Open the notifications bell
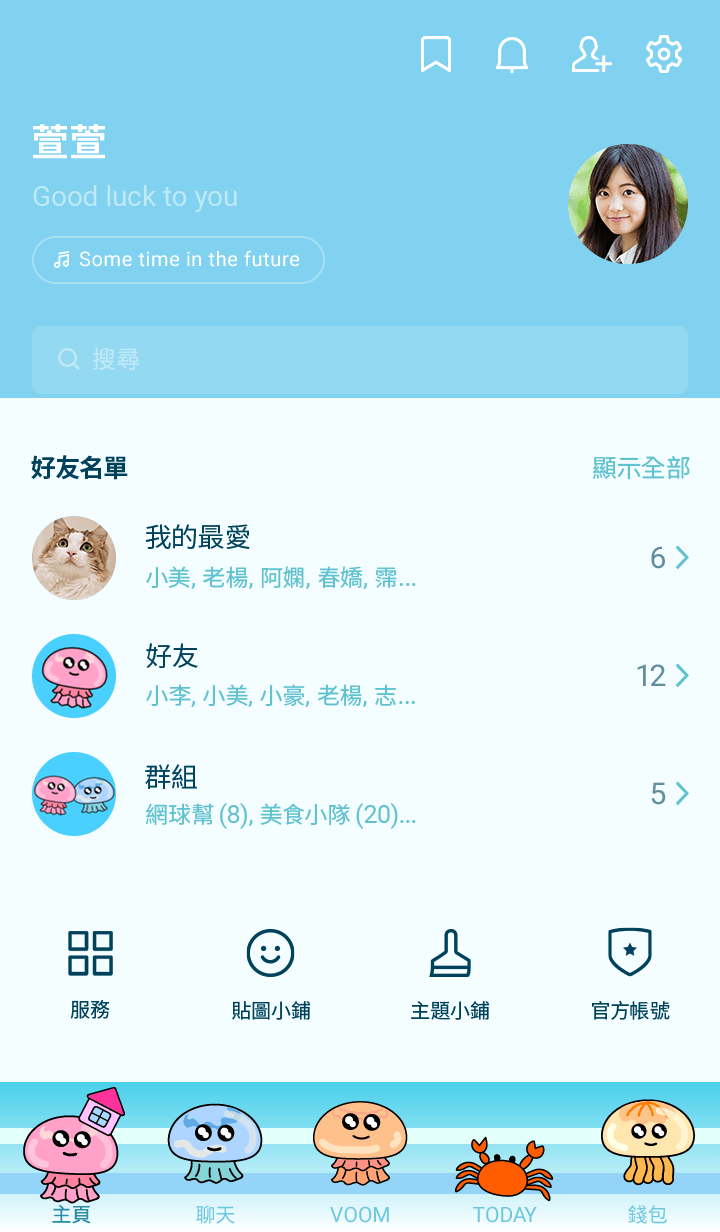 [x=512, y=55]
